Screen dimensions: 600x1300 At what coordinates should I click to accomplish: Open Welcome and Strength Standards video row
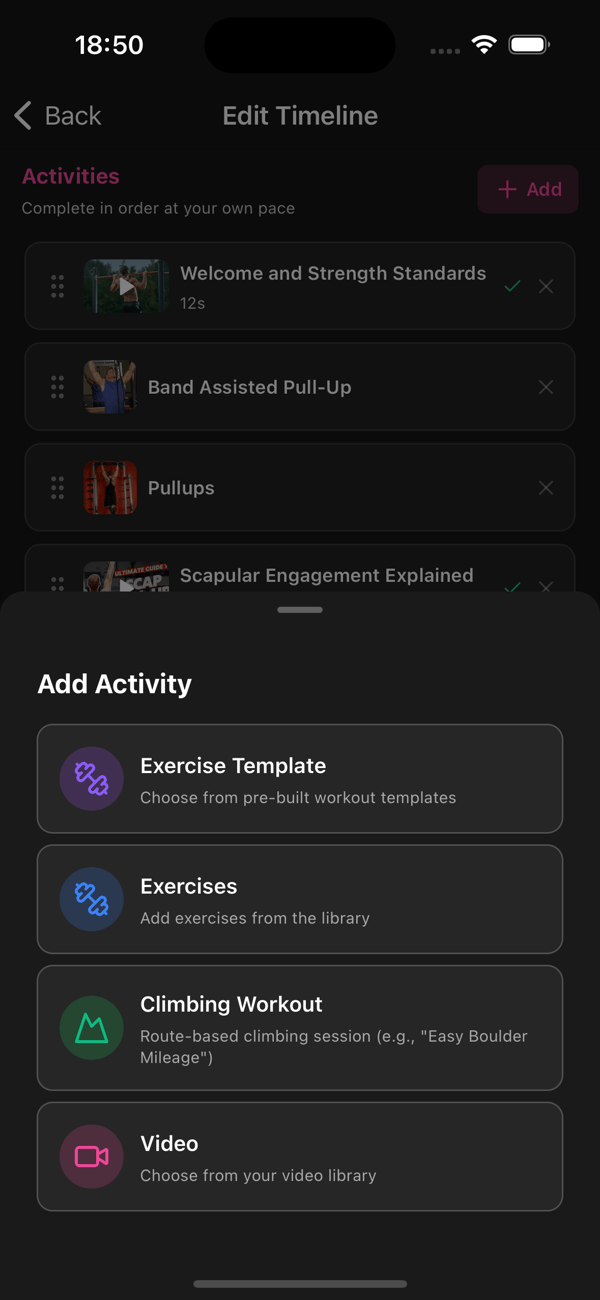pyautogui.click(x=300, y=286)
